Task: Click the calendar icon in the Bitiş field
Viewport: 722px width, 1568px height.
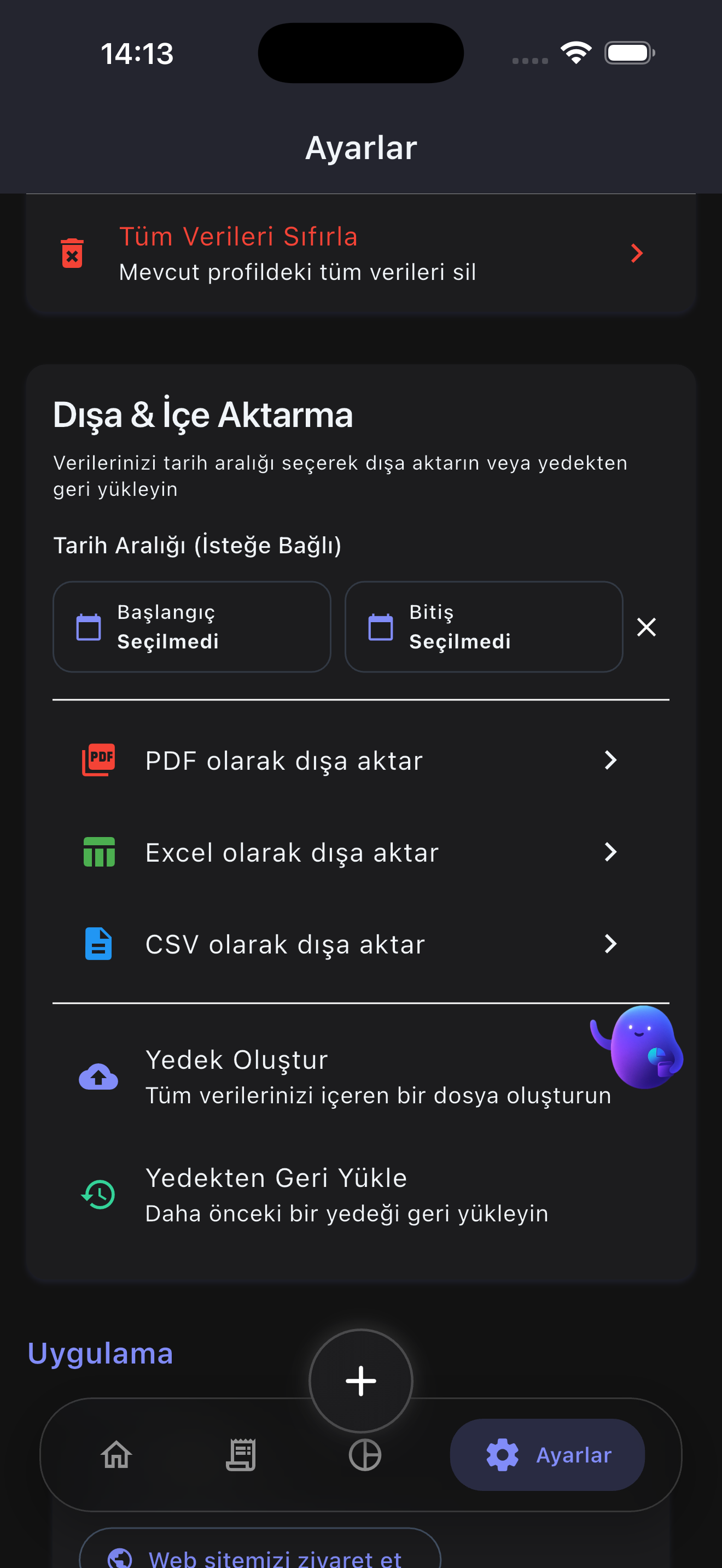Action: pos(379,627)
